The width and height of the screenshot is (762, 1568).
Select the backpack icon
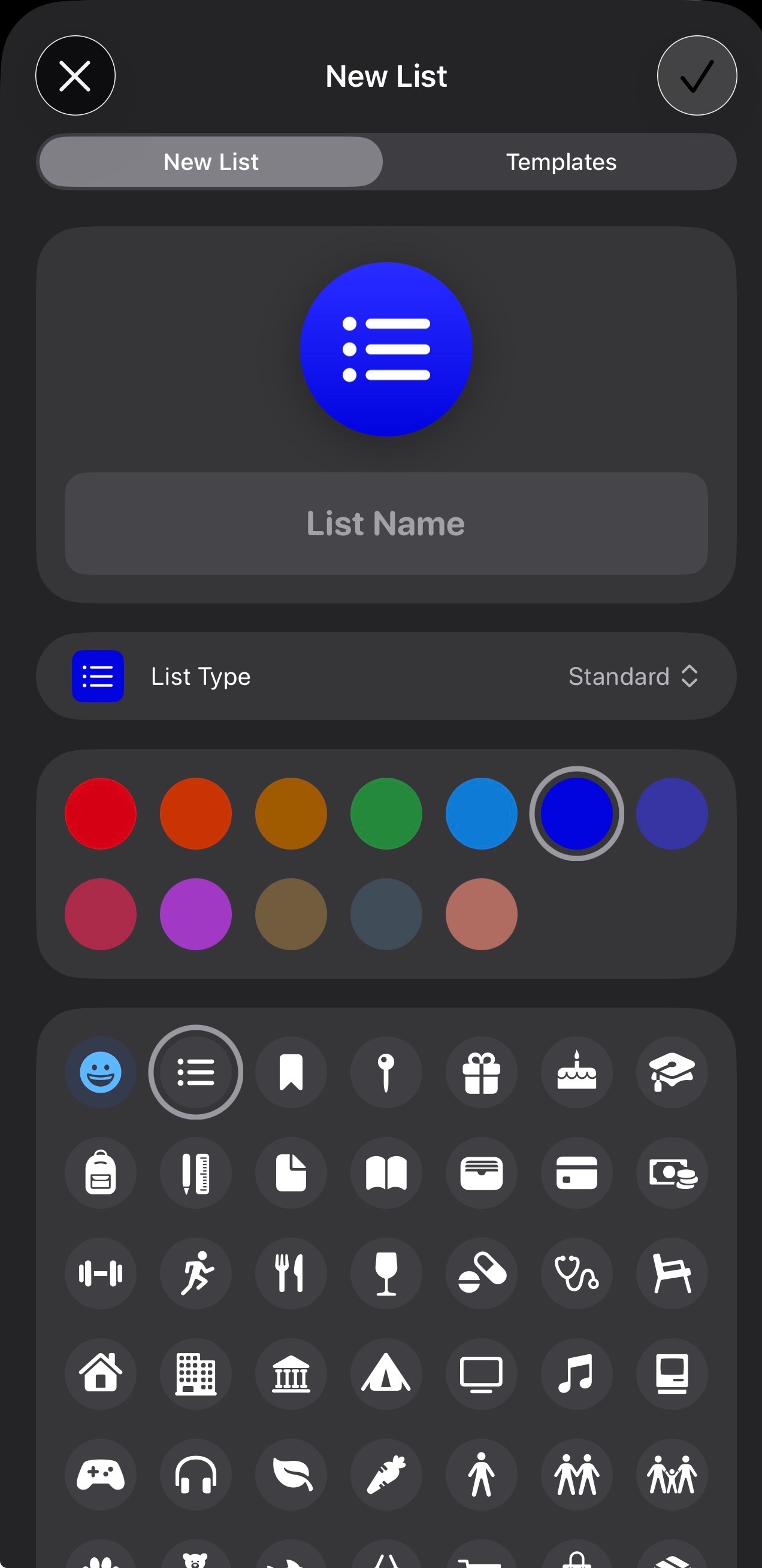pos(101,1172)
